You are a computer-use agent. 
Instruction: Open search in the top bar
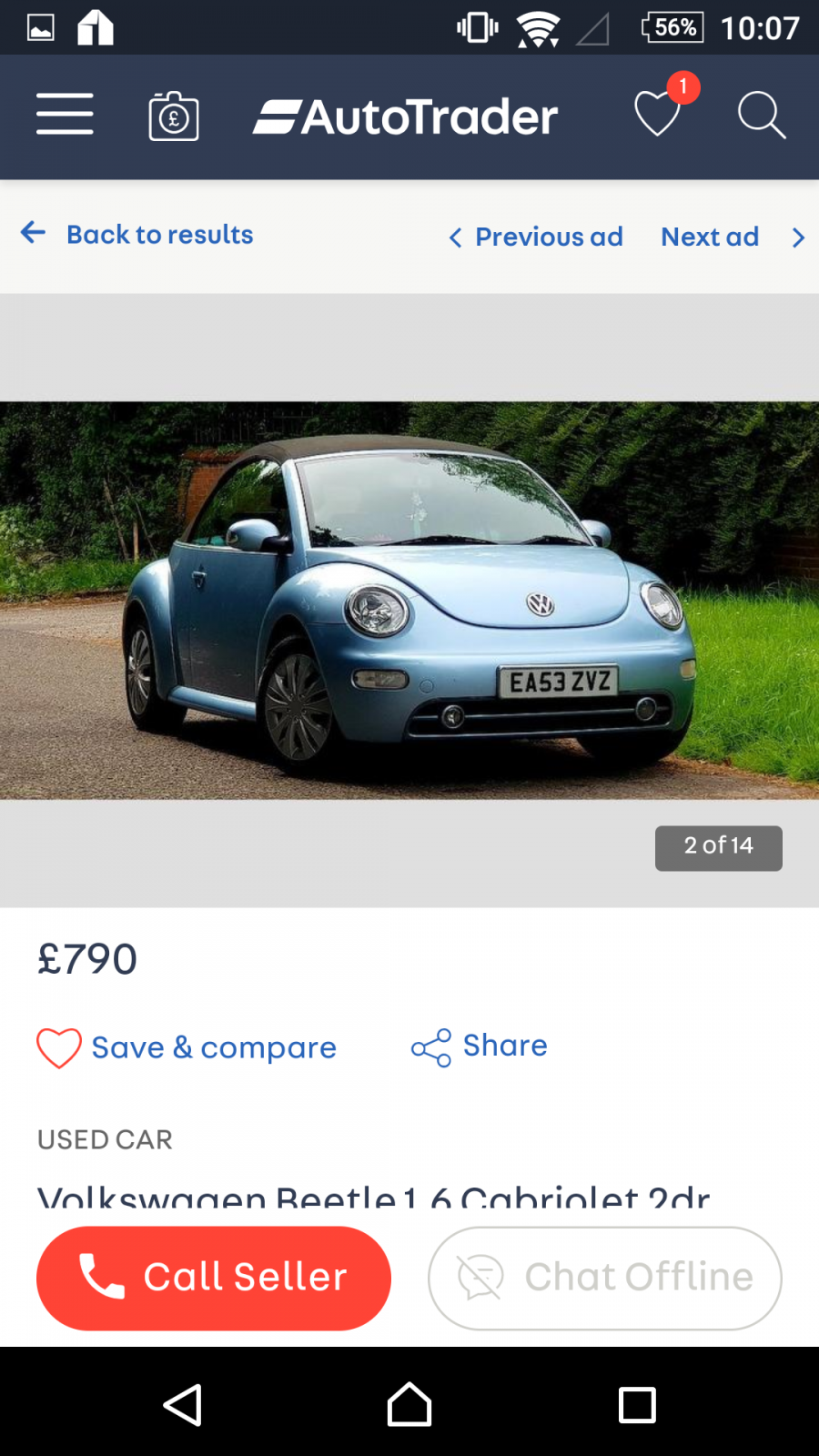(x=762, y=116)
